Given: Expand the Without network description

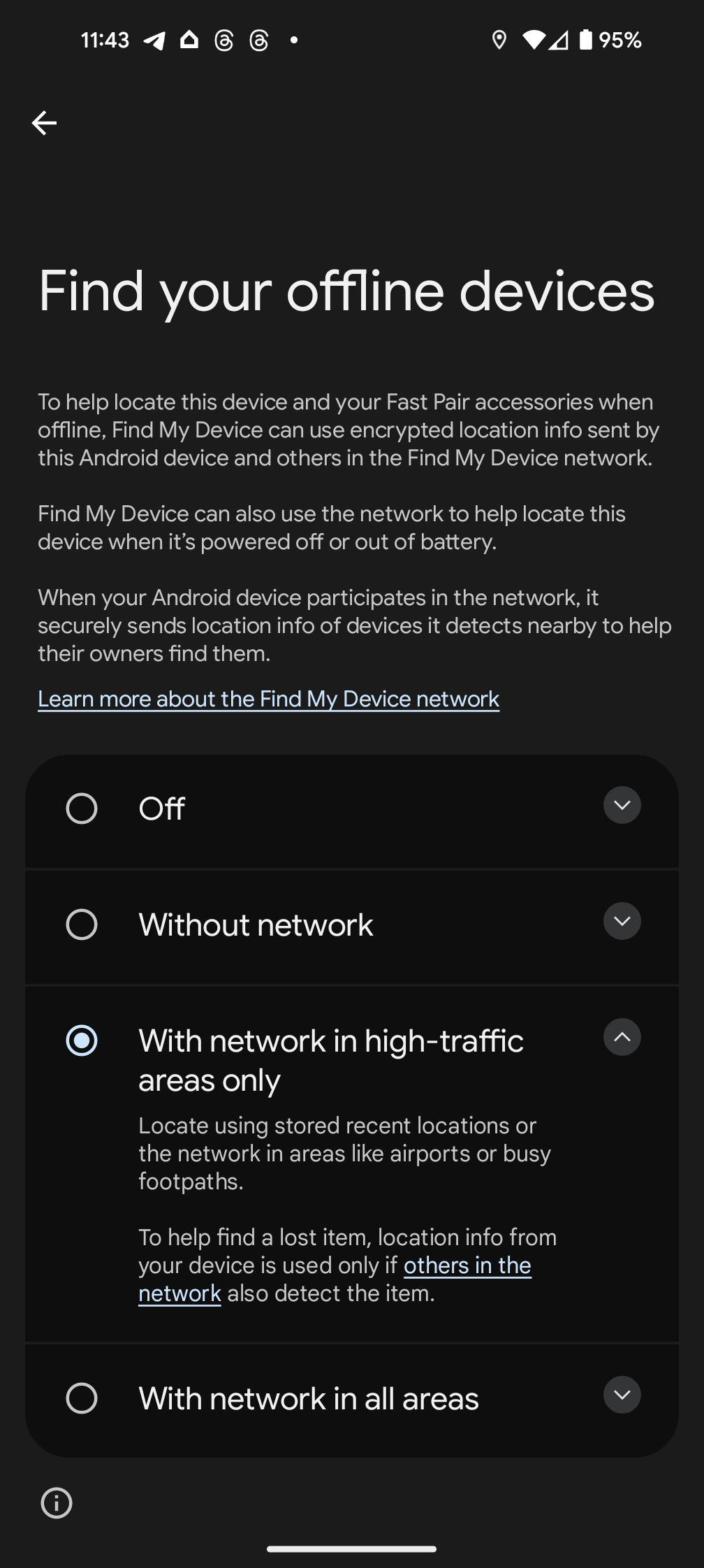Looking at the screenshot, I should point(621,921).
